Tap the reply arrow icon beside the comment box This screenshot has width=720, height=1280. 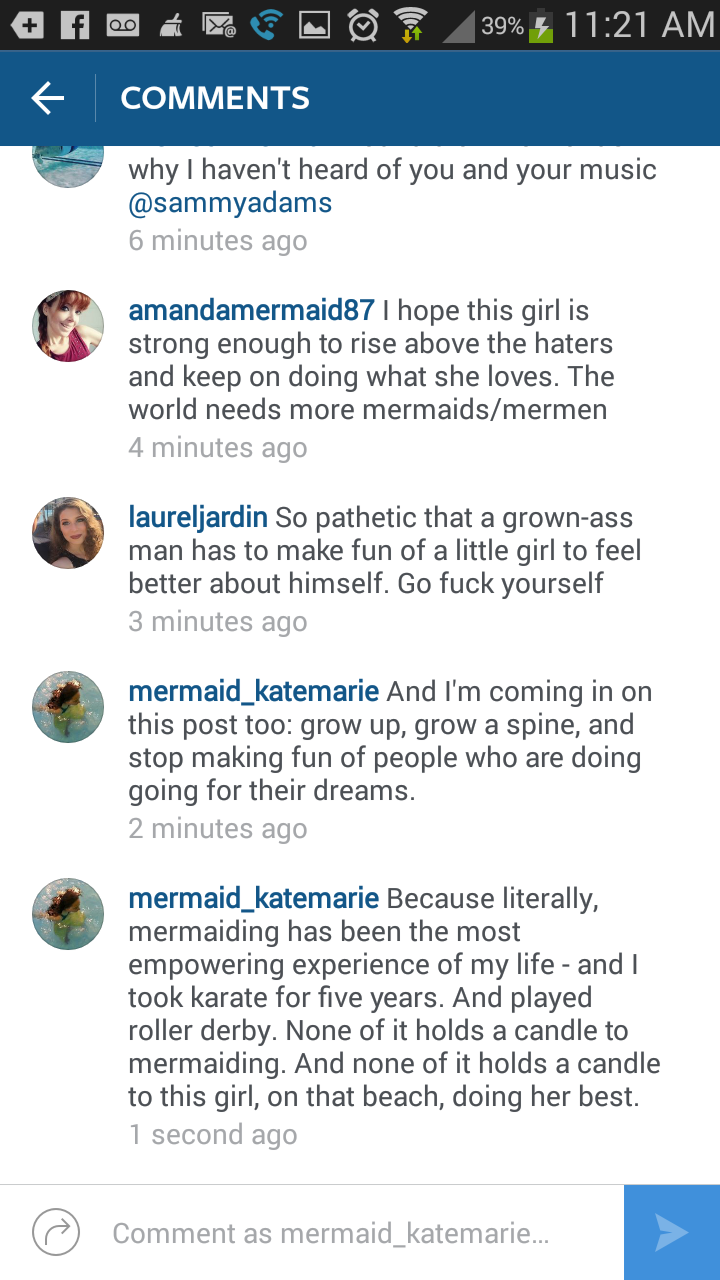click(x=56, y=1233)
